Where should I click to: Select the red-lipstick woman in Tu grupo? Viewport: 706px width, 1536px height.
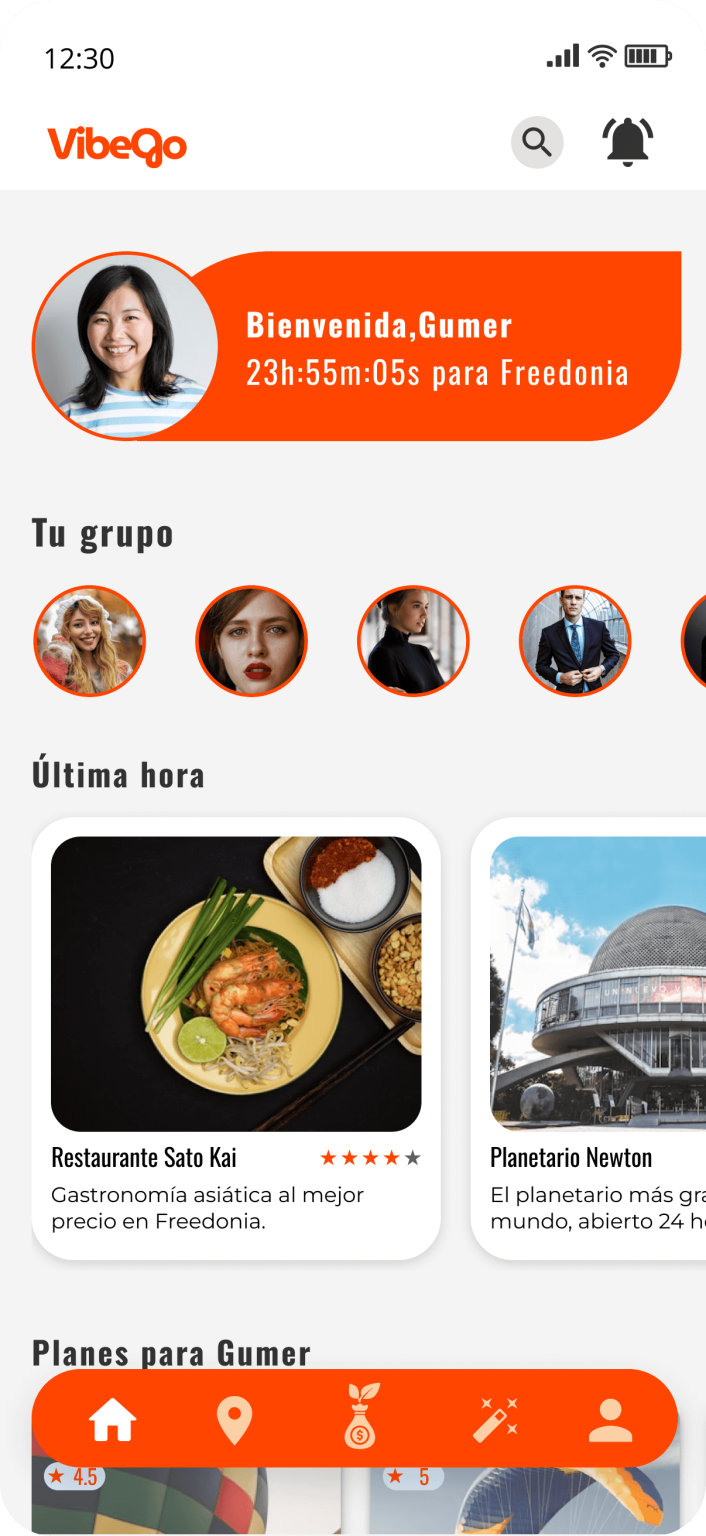(251, 641)
